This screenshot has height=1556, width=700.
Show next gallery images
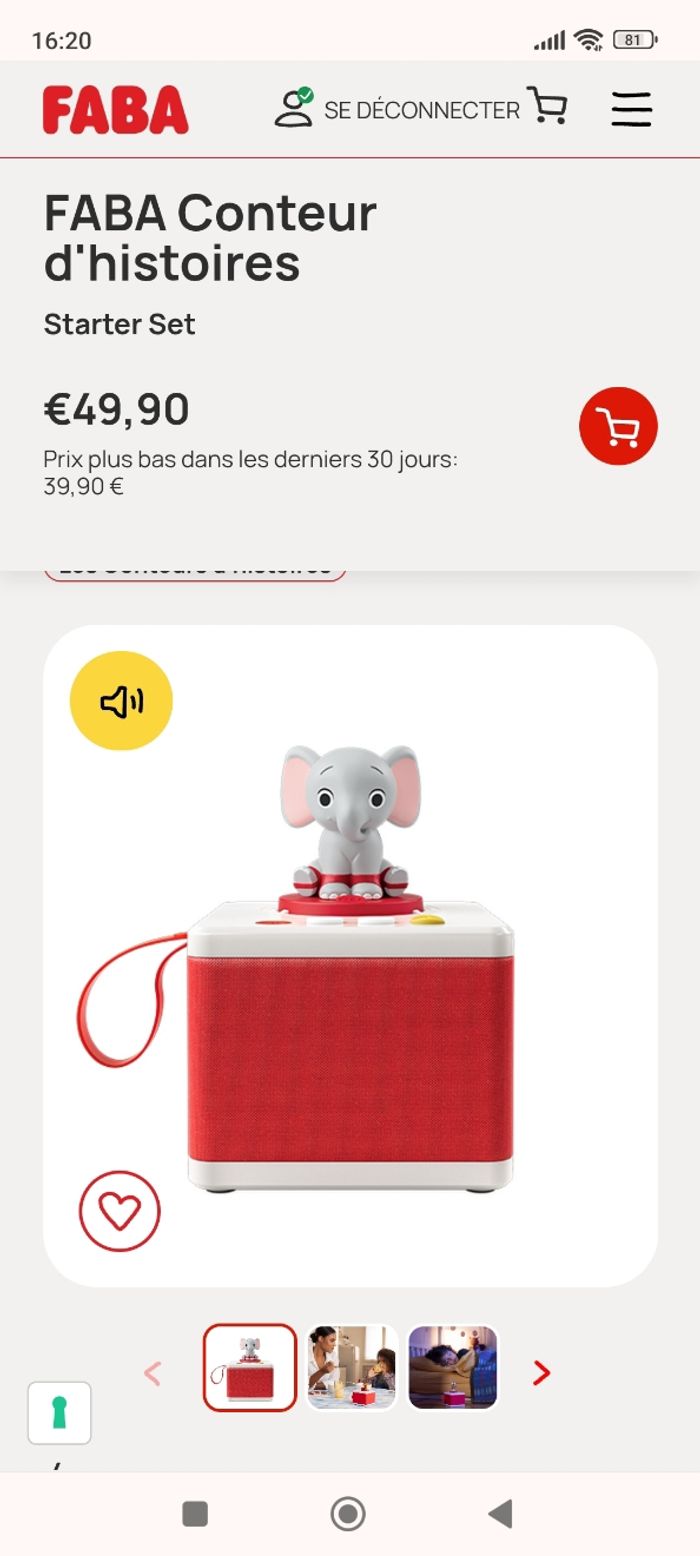541,1373
